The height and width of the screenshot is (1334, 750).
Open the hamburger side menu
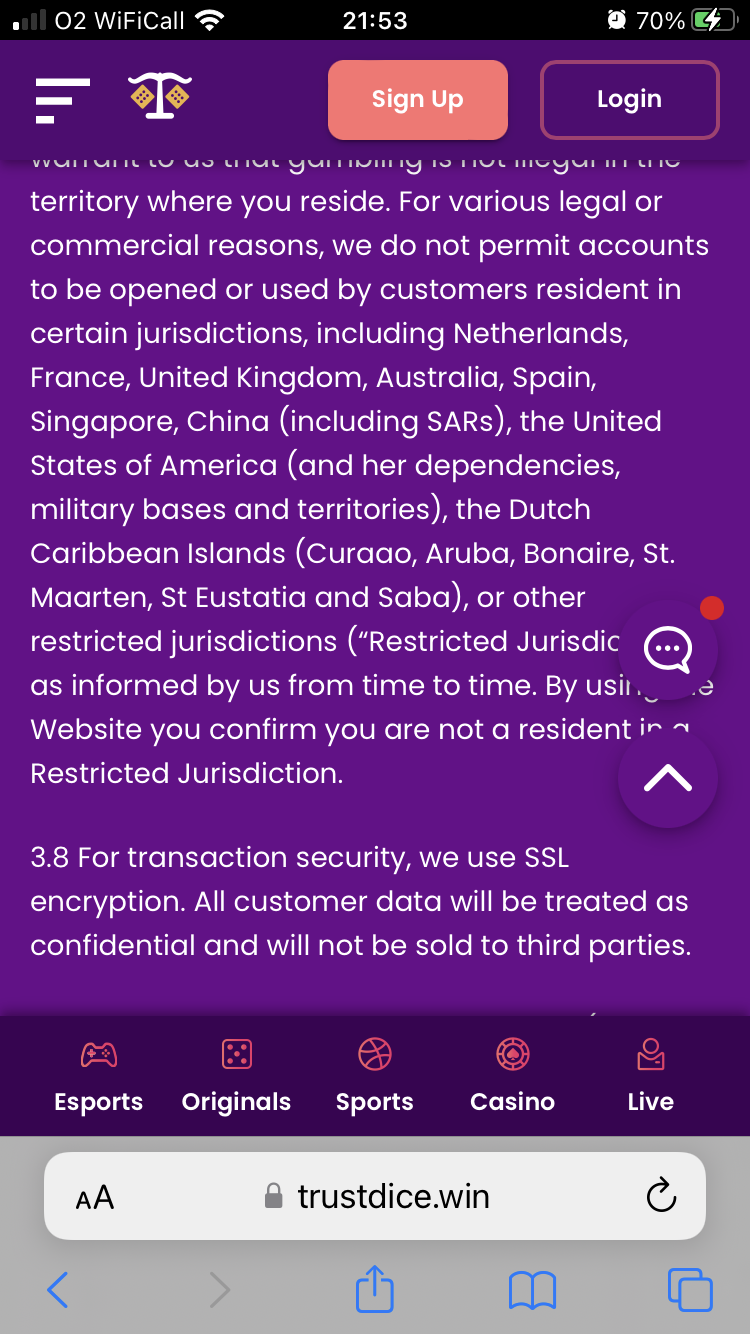click(x=62, y=100)
